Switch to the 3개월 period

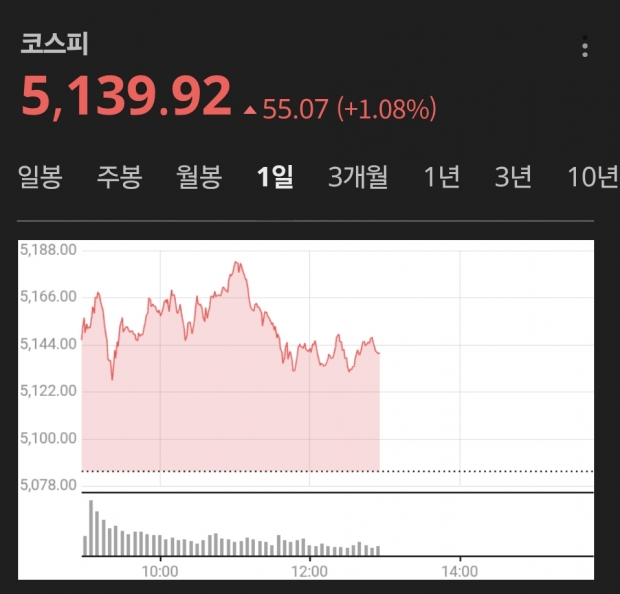358,178
